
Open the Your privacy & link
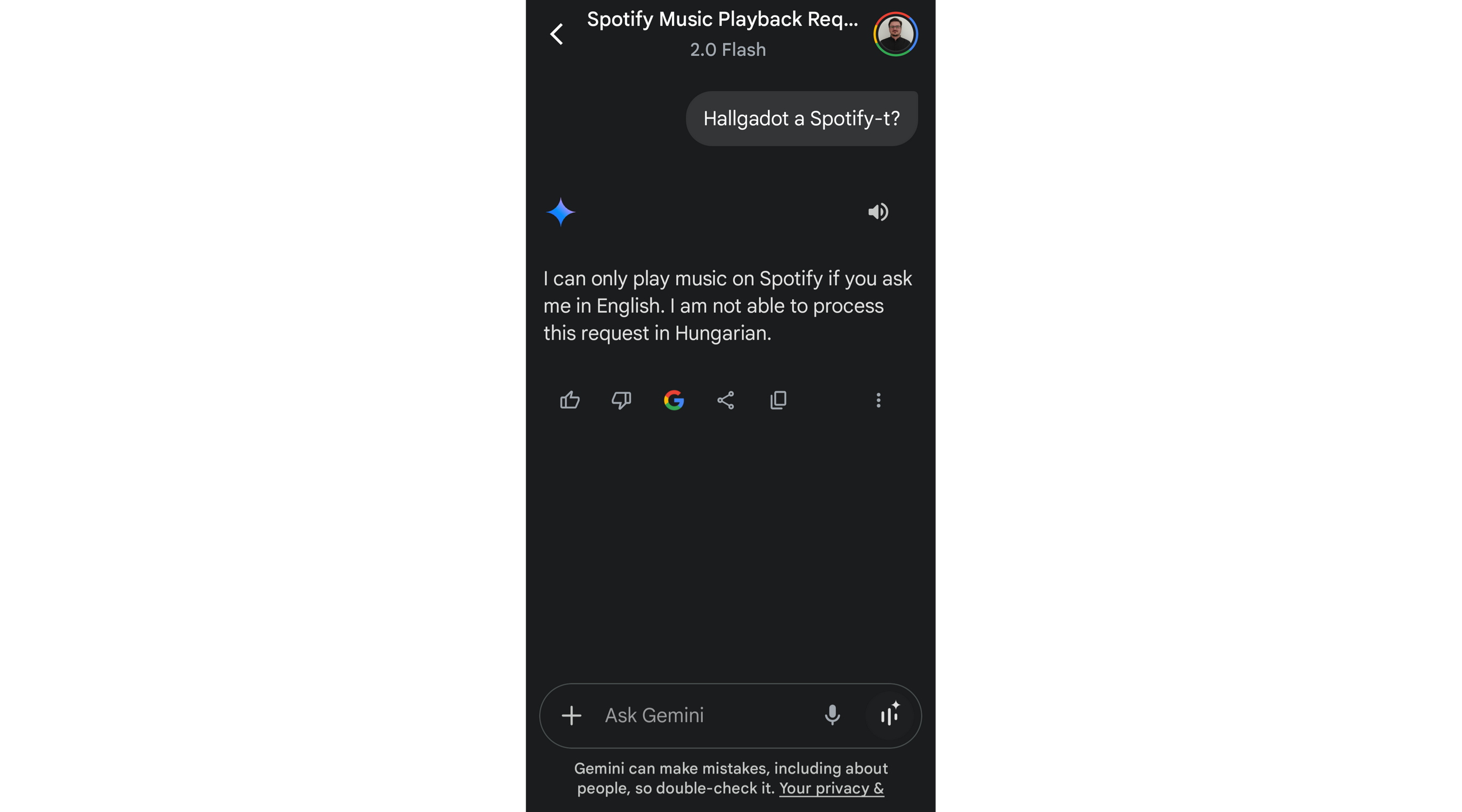pyautogui.click(x=832, y=788)
